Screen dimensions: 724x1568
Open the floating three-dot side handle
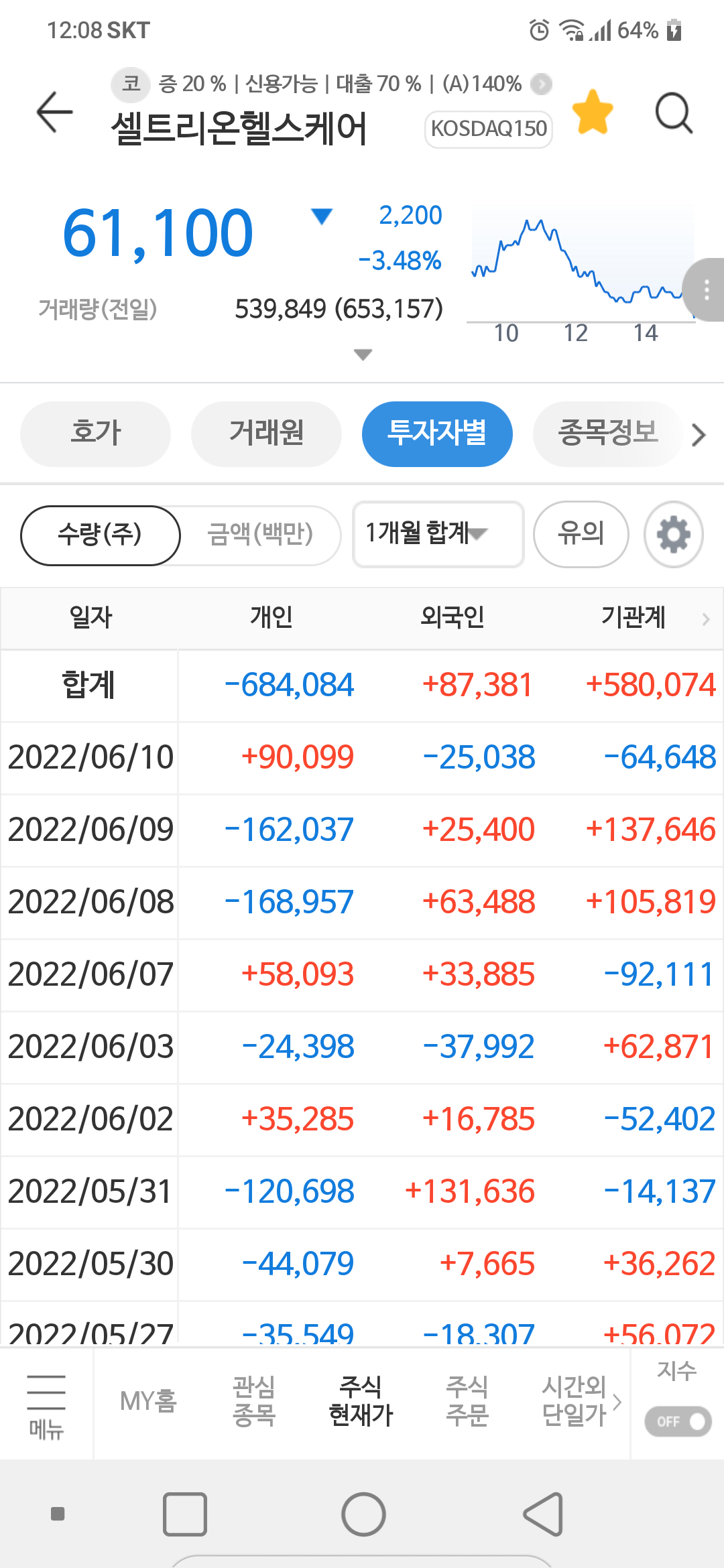[705, 289]
